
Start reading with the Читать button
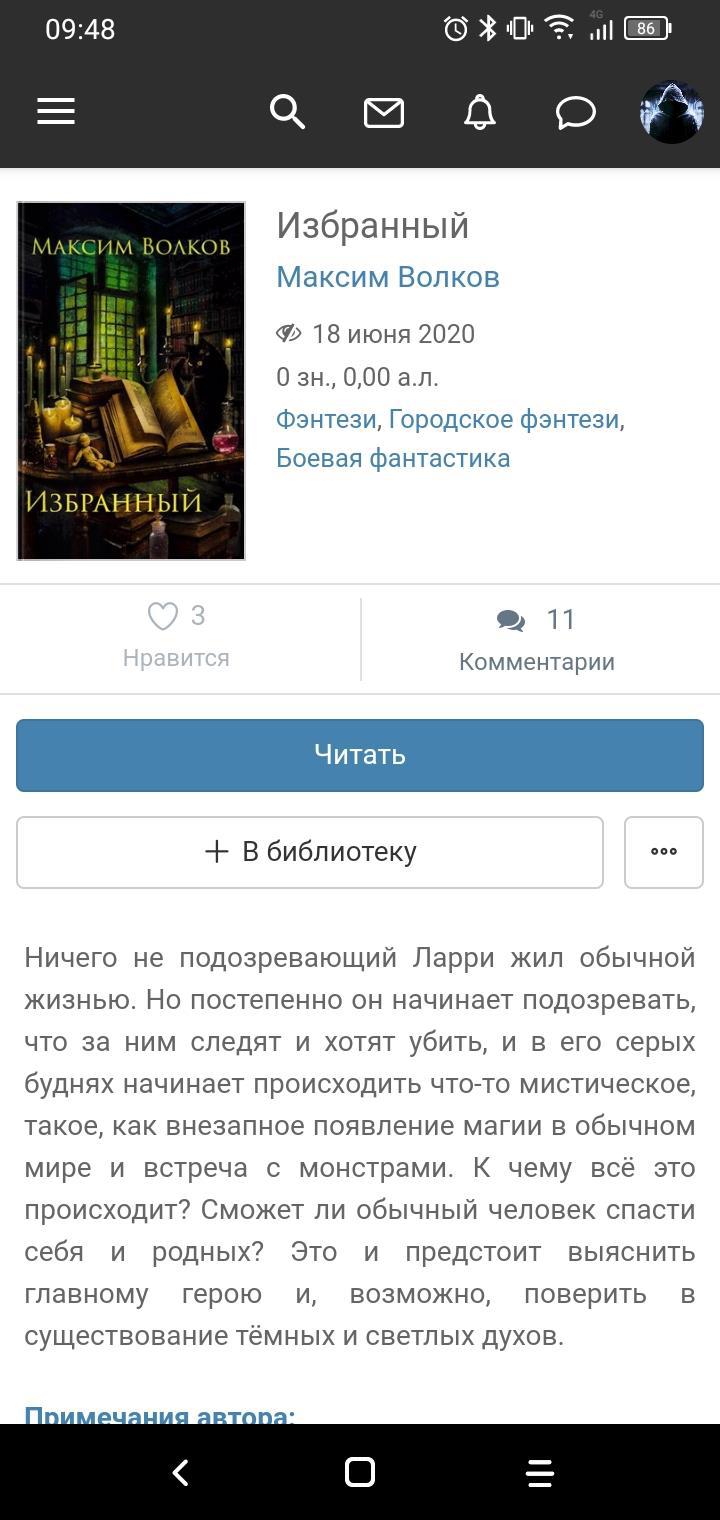[x=360, y=755]
